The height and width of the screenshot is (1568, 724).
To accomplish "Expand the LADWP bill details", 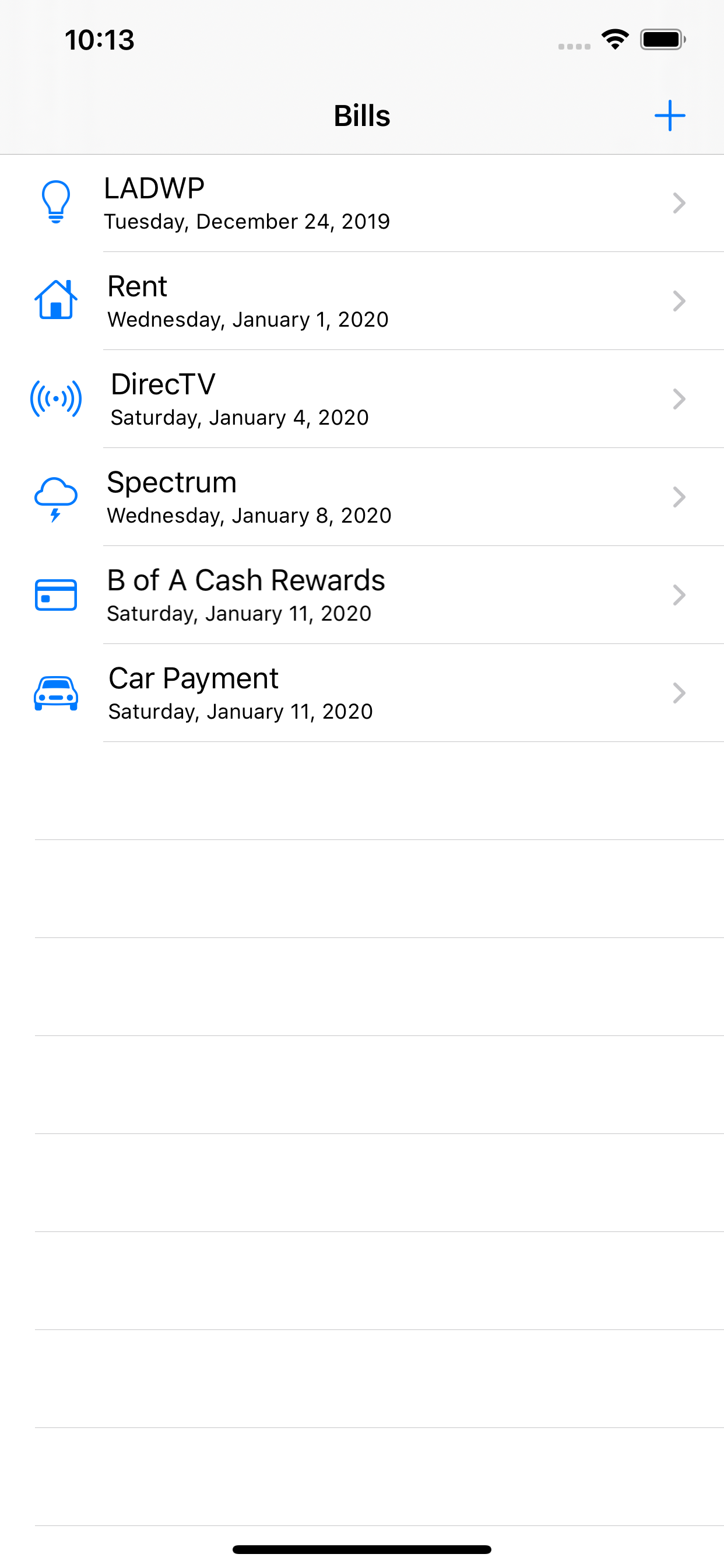I will point(679,202).
